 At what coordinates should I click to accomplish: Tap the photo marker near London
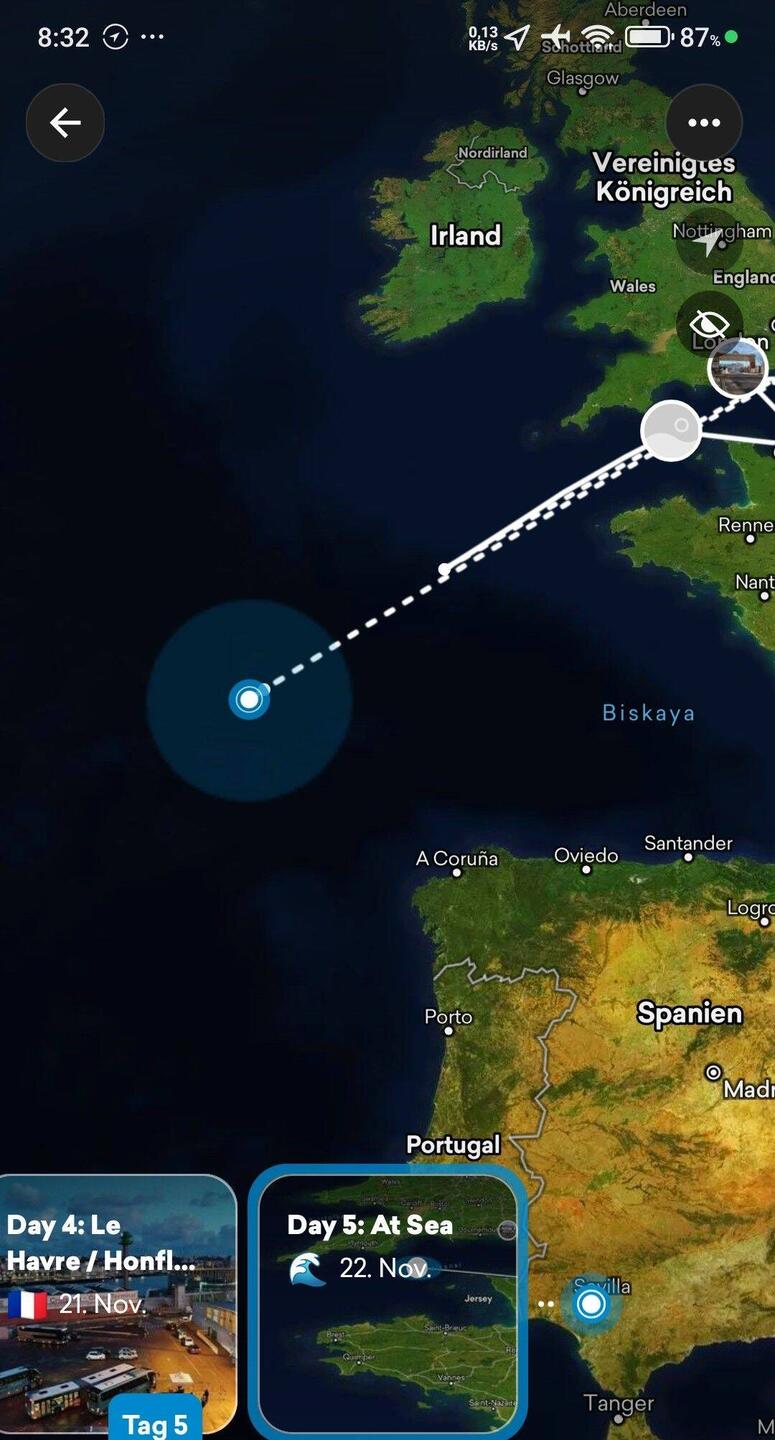739,368
